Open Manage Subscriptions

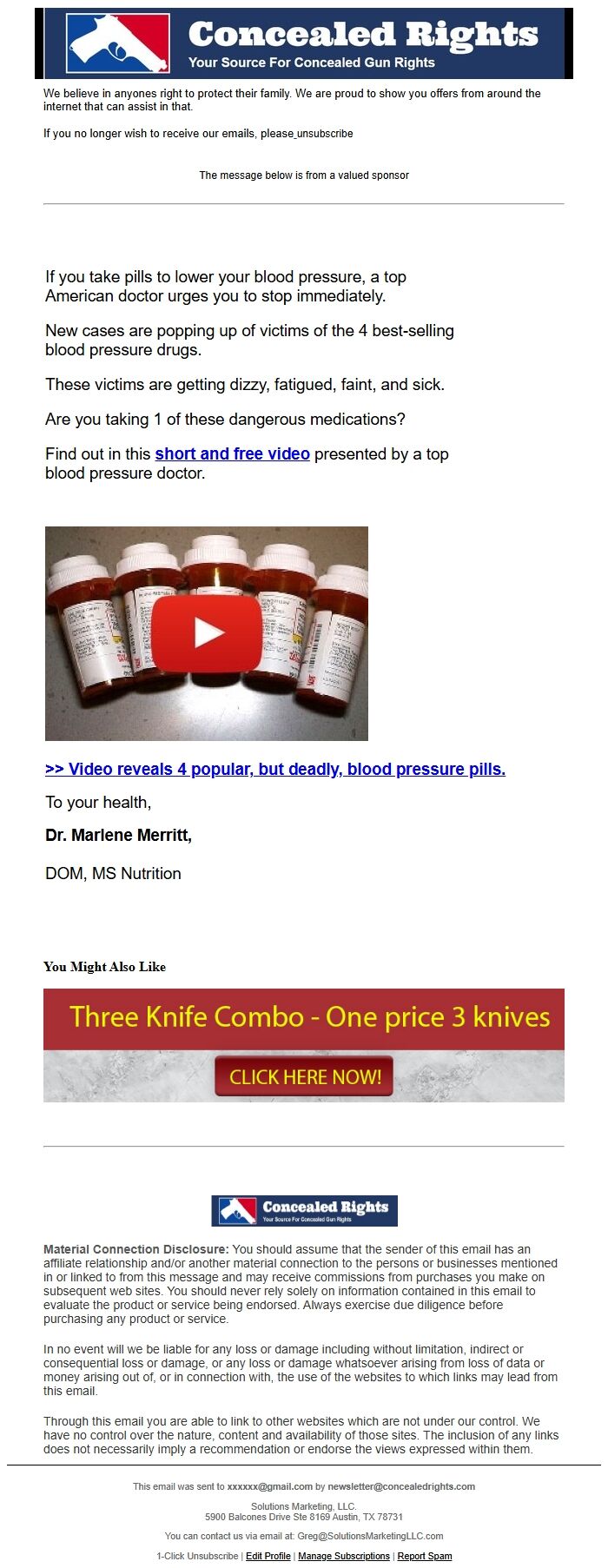[x=344, y=1556]
